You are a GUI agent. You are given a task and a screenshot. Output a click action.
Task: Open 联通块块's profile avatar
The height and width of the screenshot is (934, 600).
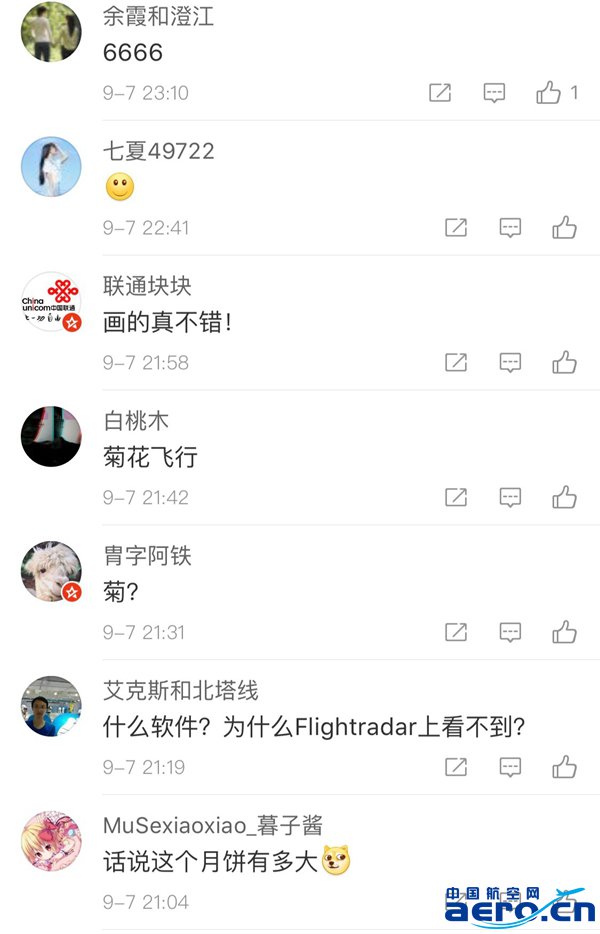(51, 301)
